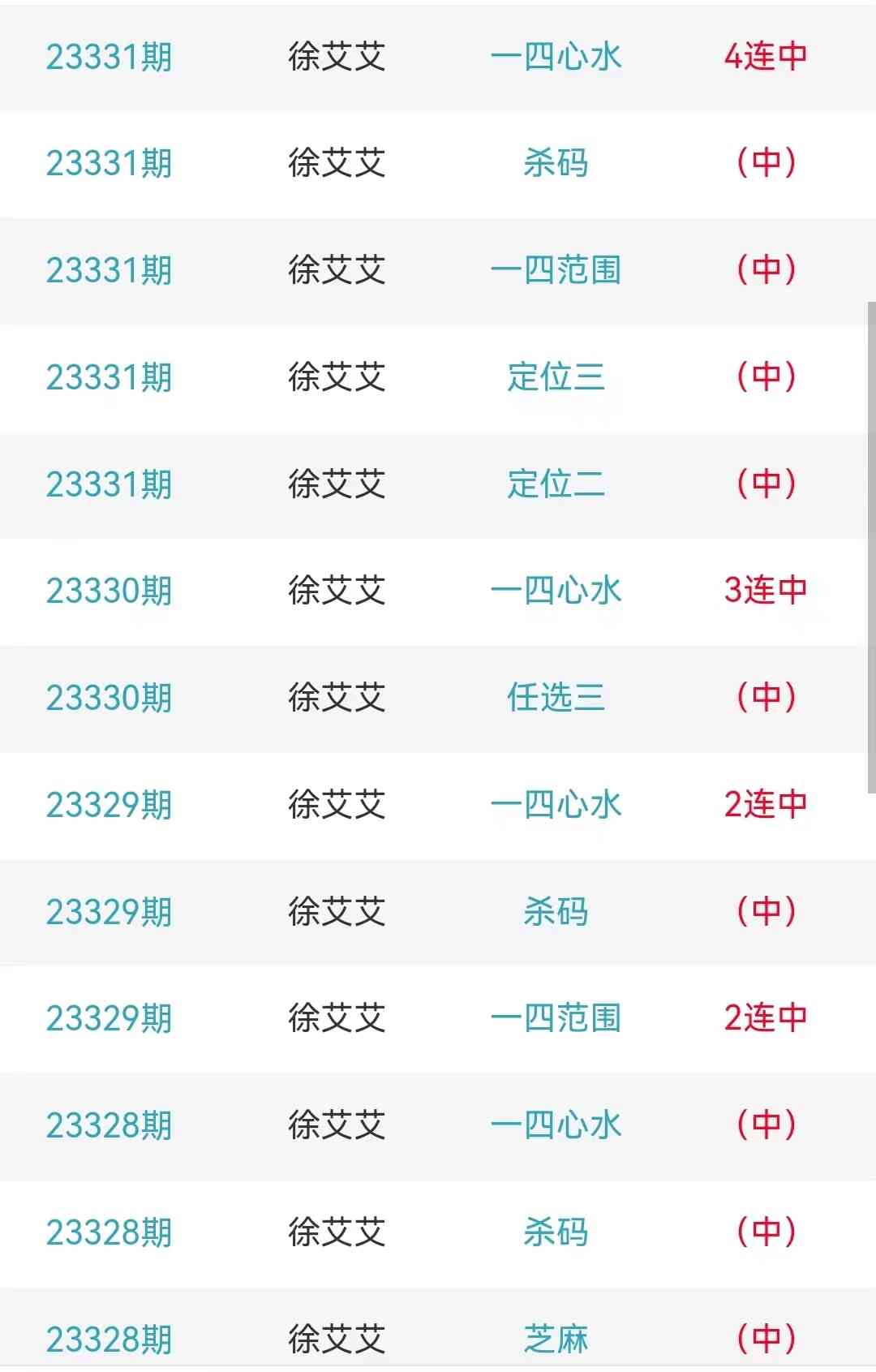The image size is (876, 1372).
Task: Open the 23328期 芝麻 record
Action: (556, 1339)
